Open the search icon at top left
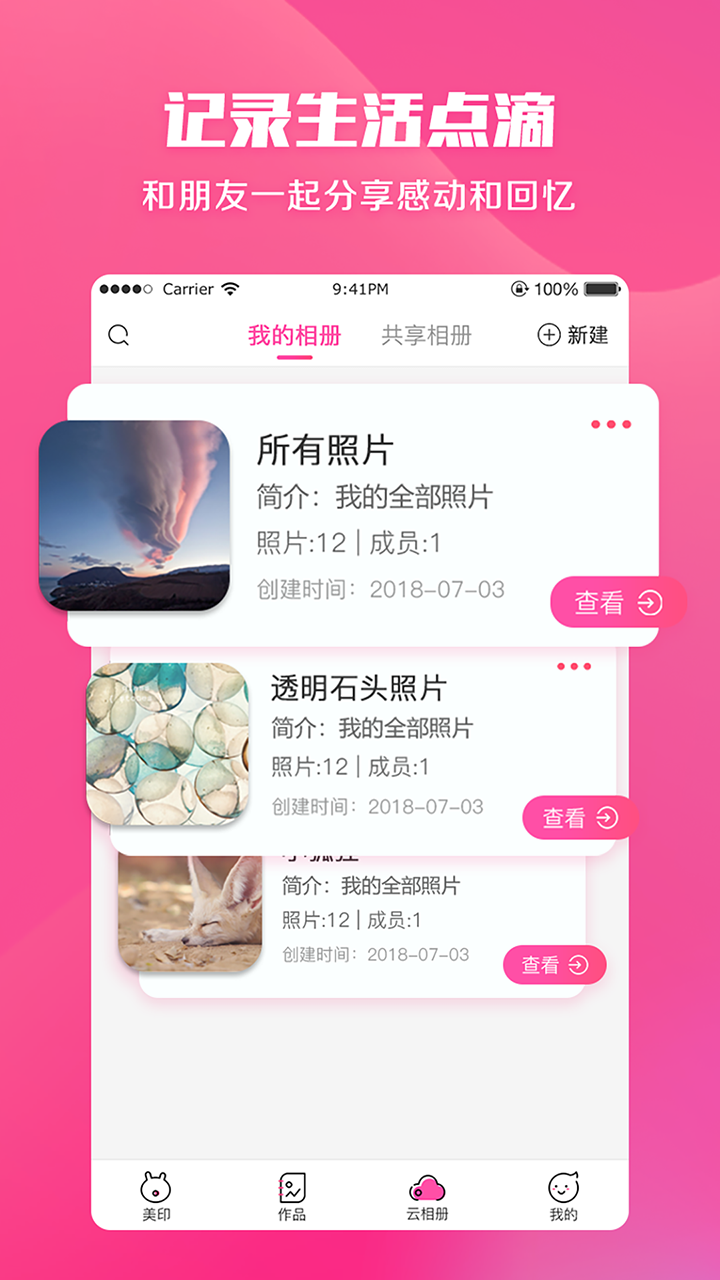The width and height of the screenshot is (720, 1280). pyautogui.click(x=119, y=334)
